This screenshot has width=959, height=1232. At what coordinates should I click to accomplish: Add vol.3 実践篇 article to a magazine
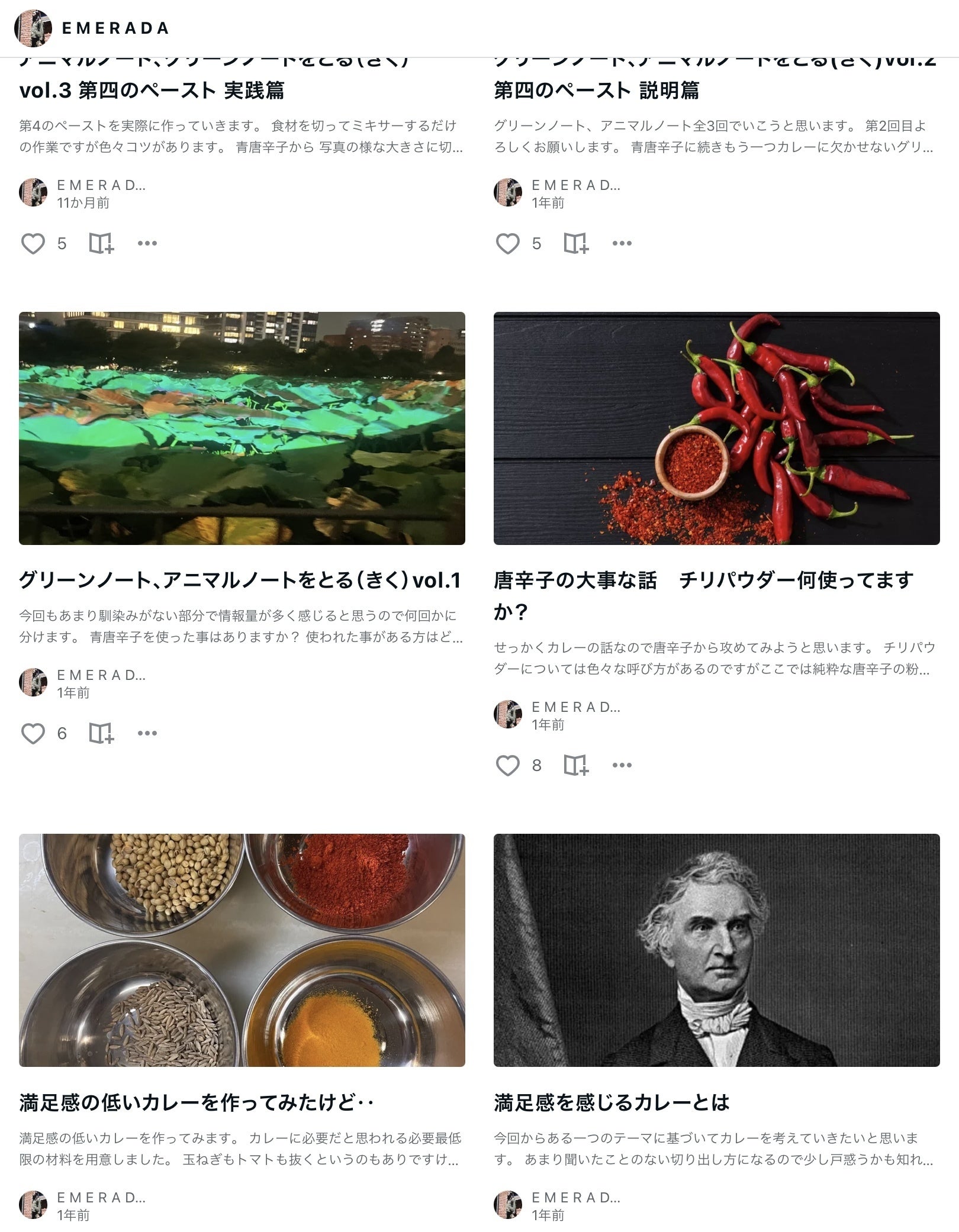(x=101, y=243)
